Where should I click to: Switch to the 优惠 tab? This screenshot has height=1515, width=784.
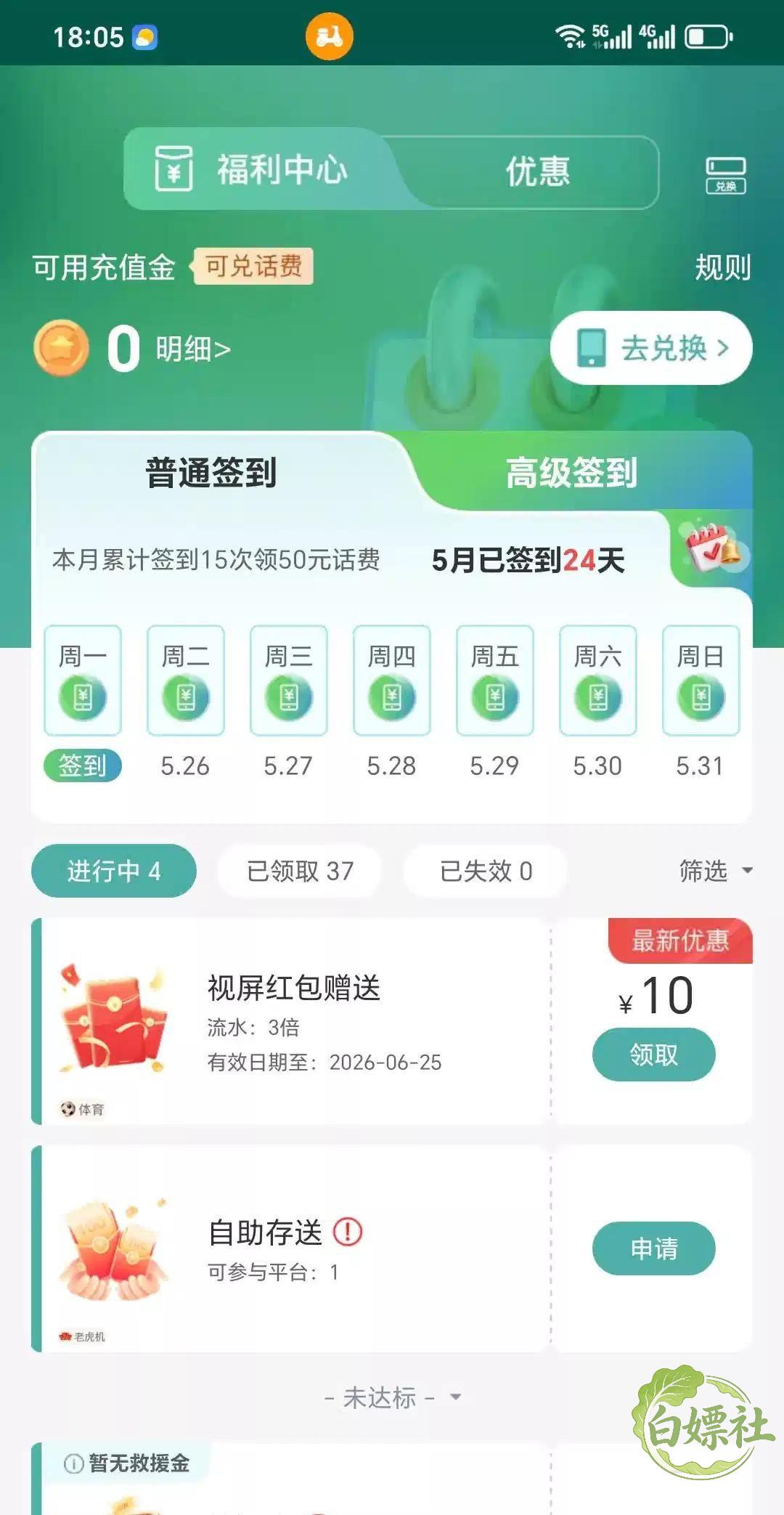pyautogui.click(x=537, y=171)
